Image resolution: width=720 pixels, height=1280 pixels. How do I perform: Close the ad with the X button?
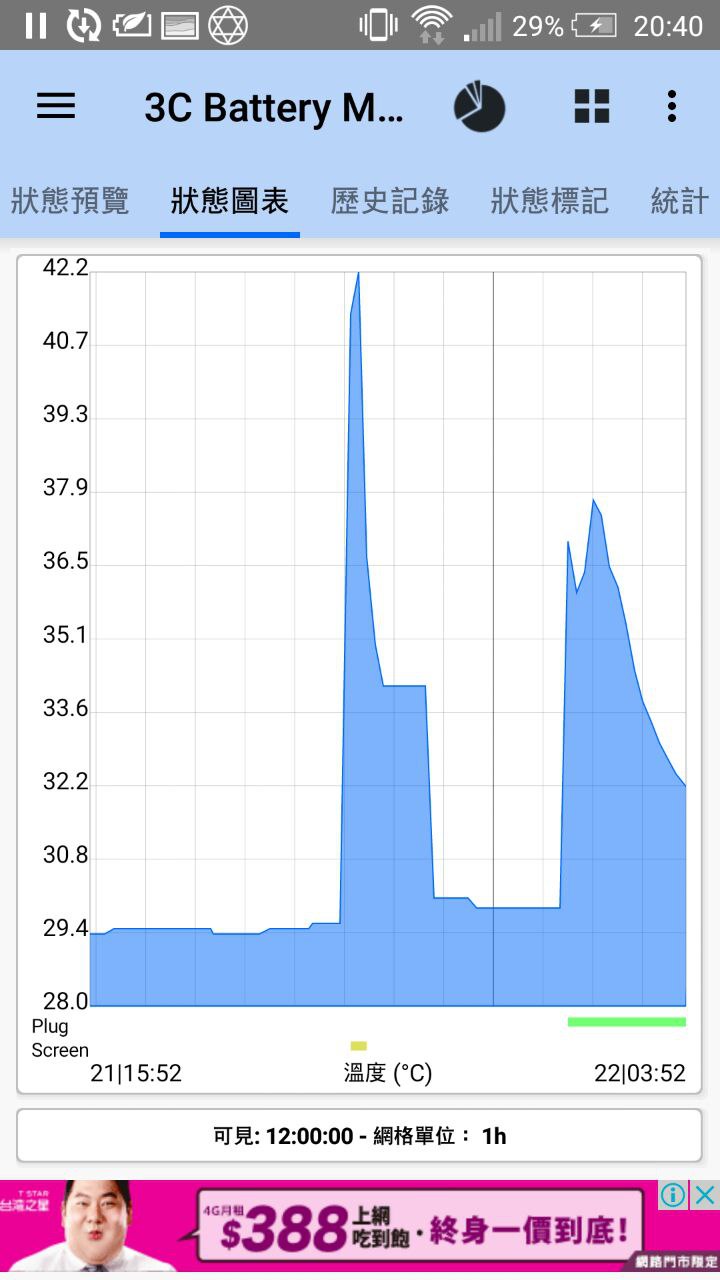pyautogui.click(x=705, y=1194)
